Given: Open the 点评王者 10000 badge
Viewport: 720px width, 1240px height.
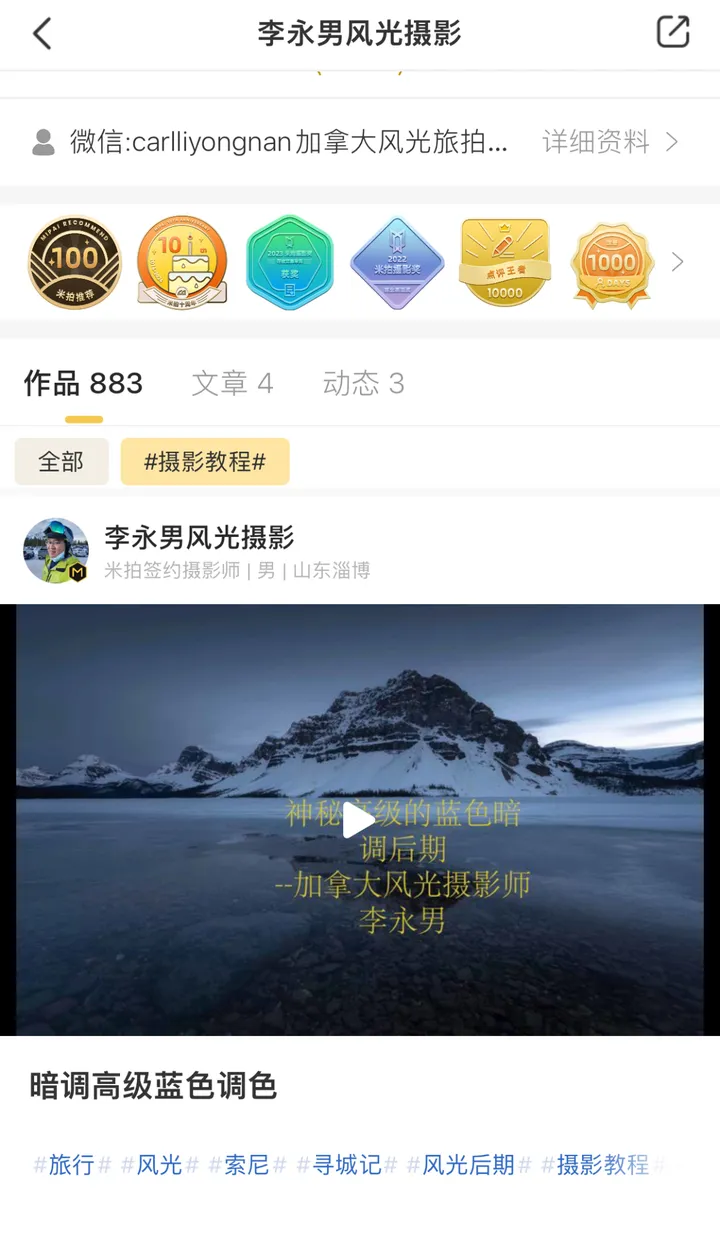Looking at the screenshot, I should 505,262.
